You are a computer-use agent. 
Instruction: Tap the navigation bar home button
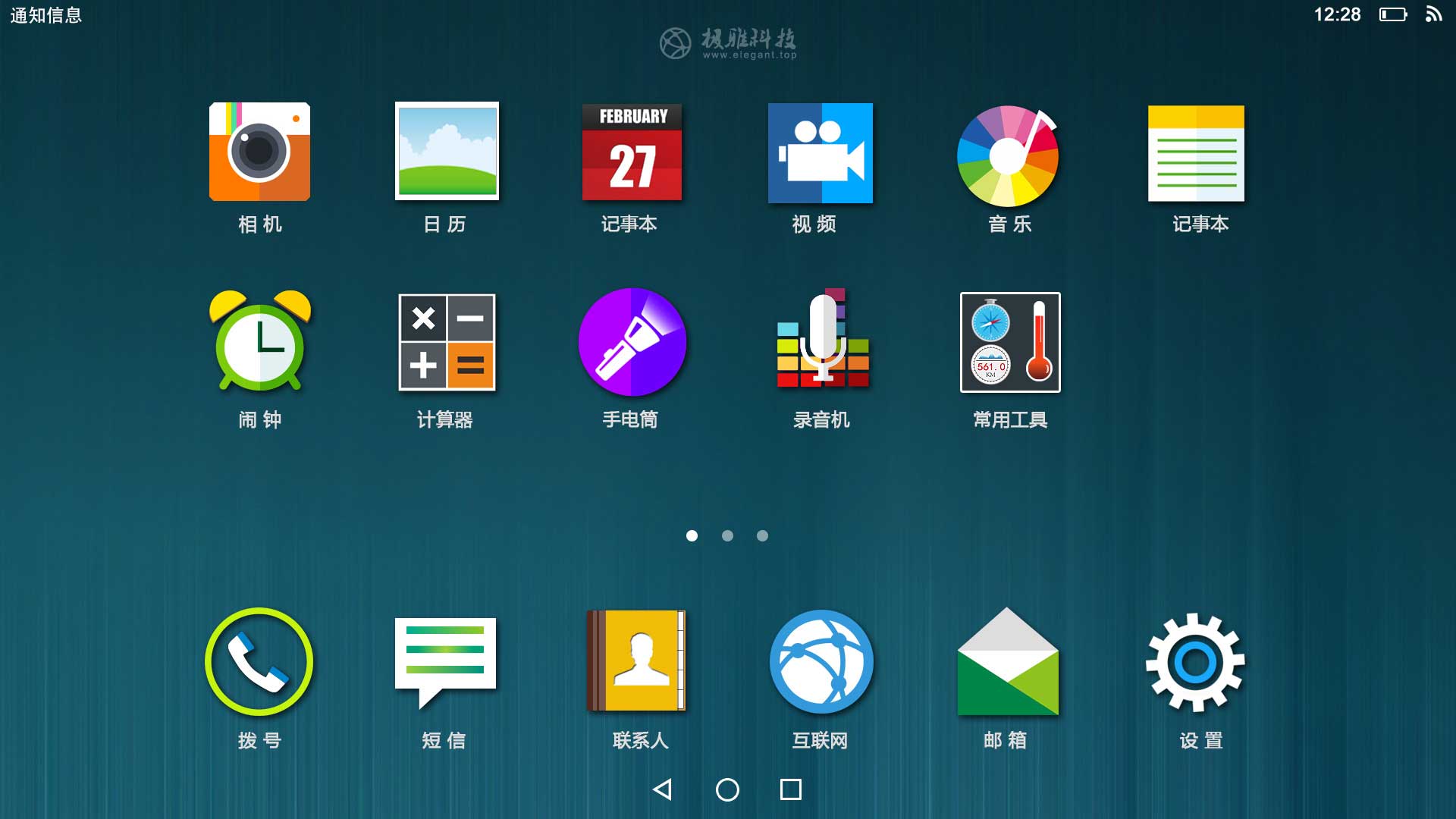point(727,789)
